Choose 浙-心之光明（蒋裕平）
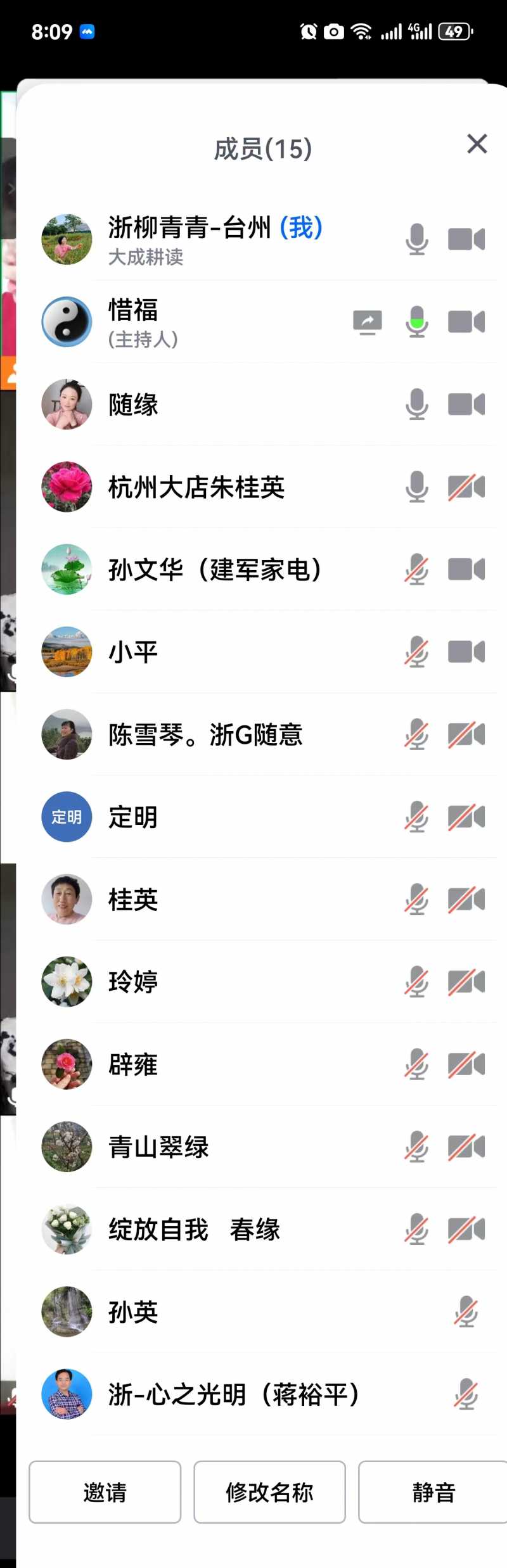Viewport: 507px width, 1568px height. coord(233,1394)
